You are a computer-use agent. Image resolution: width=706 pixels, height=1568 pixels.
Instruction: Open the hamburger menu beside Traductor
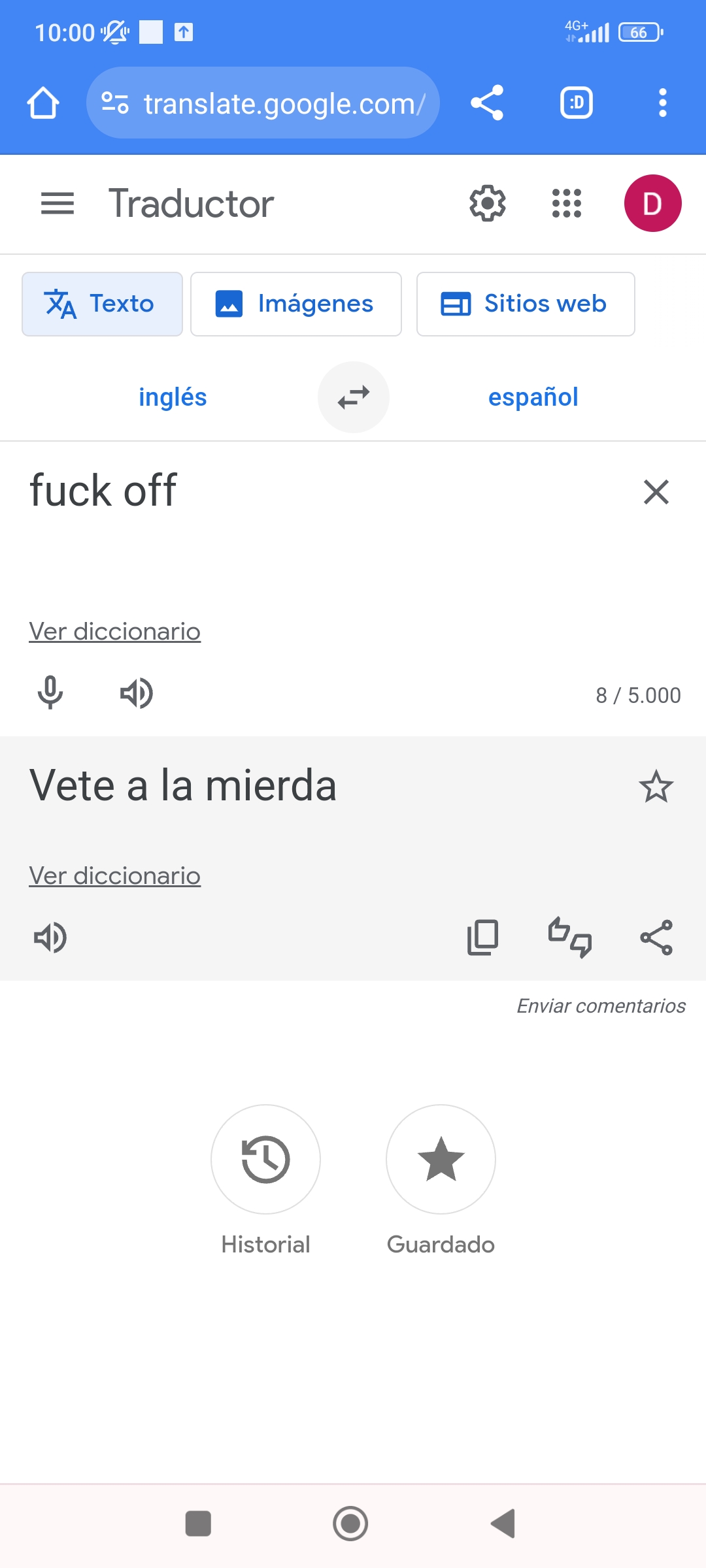pyautogui.click(x=58, y=203)
